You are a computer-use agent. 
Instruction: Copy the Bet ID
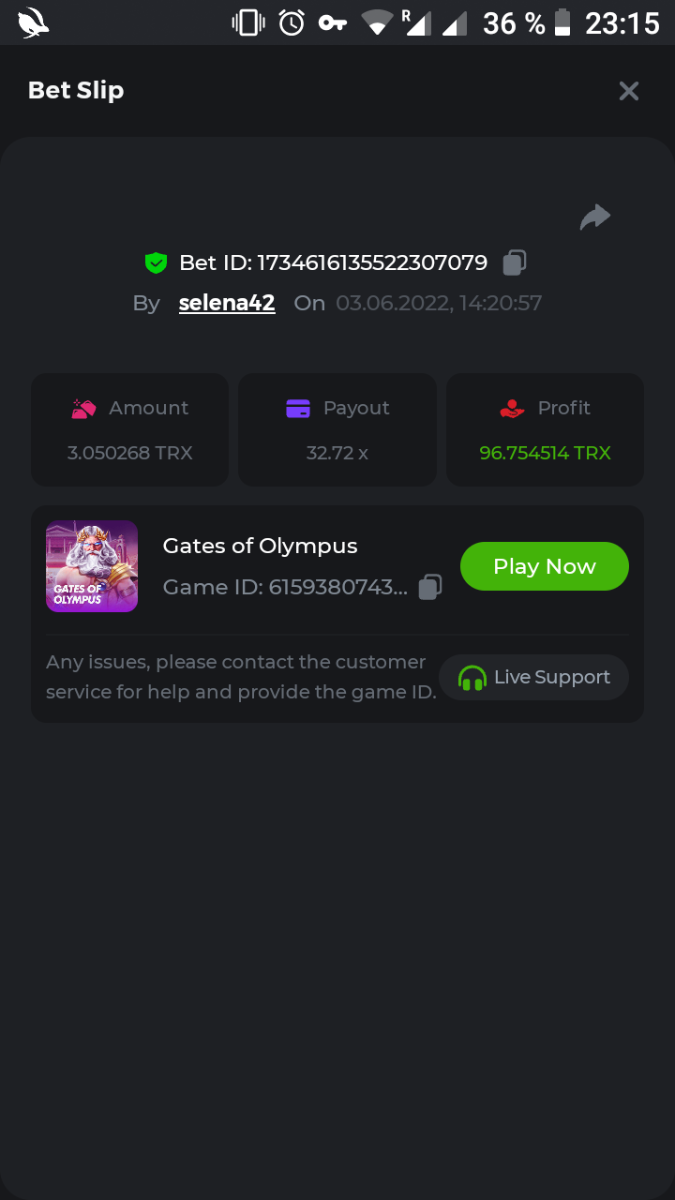coord(514,263)
